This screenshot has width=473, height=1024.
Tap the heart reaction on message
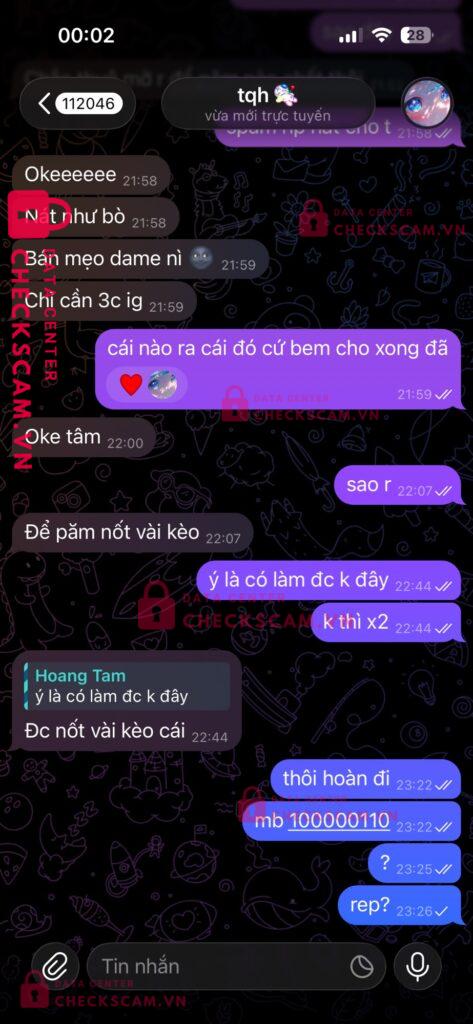(131, 385)
